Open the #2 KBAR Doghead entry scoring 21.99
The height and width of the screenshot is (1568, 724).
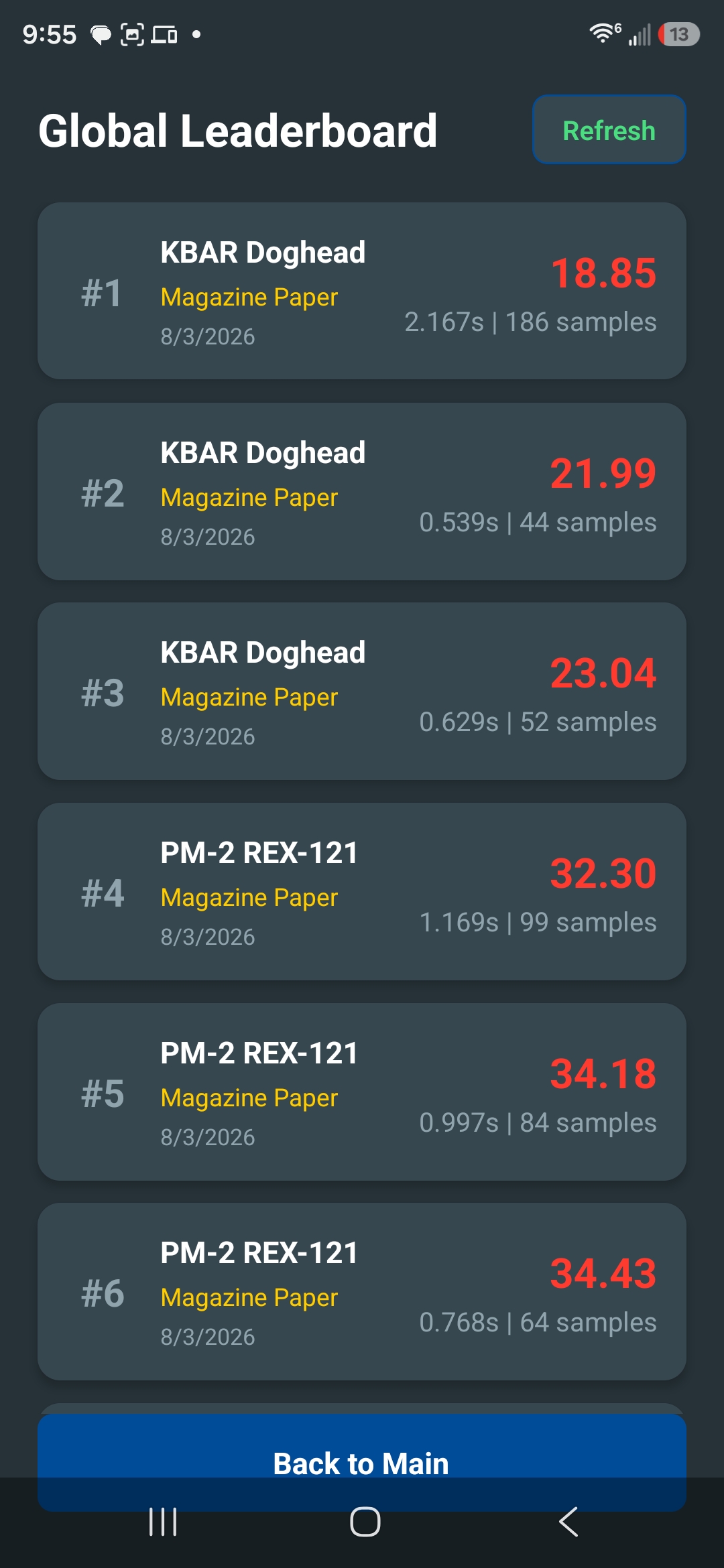[362, 491]
